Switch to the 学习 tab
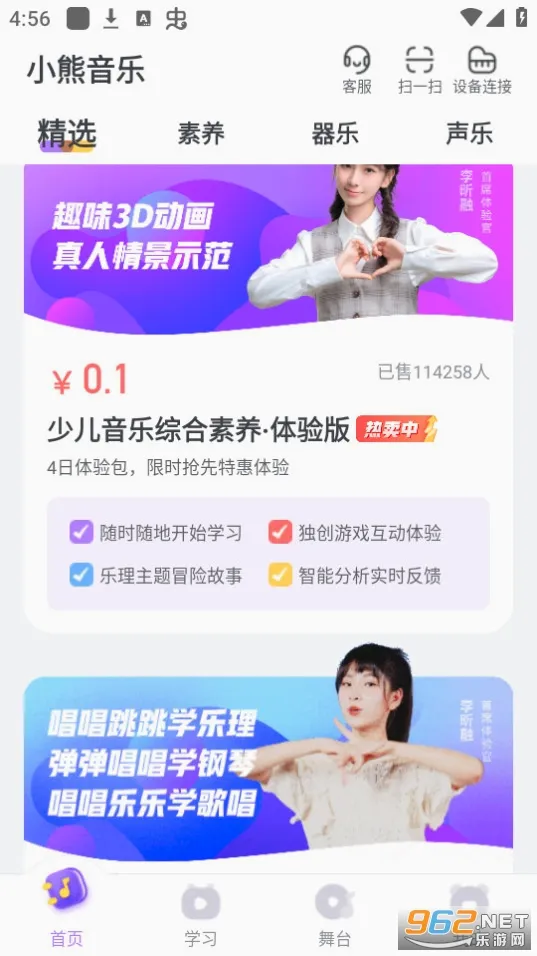The image size is (537, 956). click(201, 913)
